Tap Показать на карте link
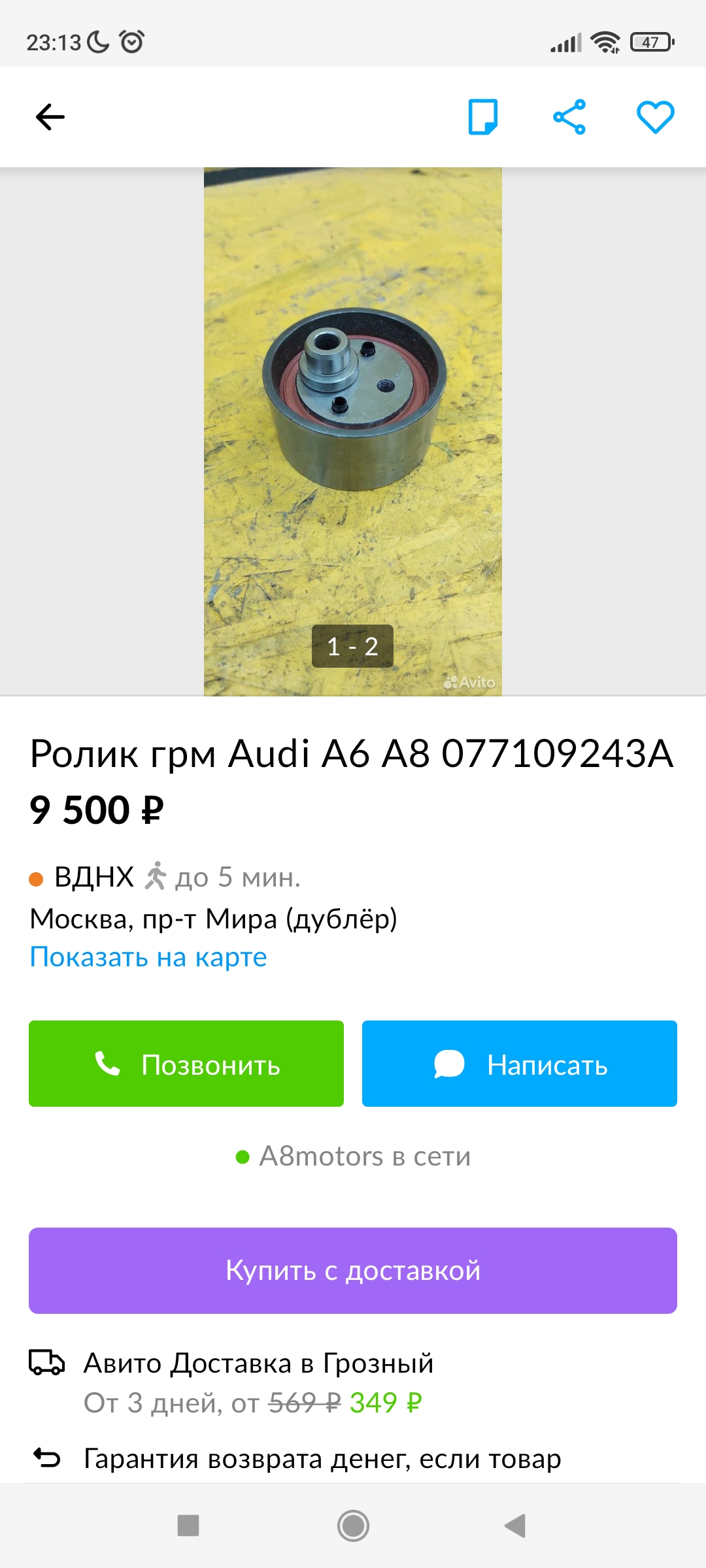The height and width of the screenshot is (1568, 706). [x=148, y=957]
